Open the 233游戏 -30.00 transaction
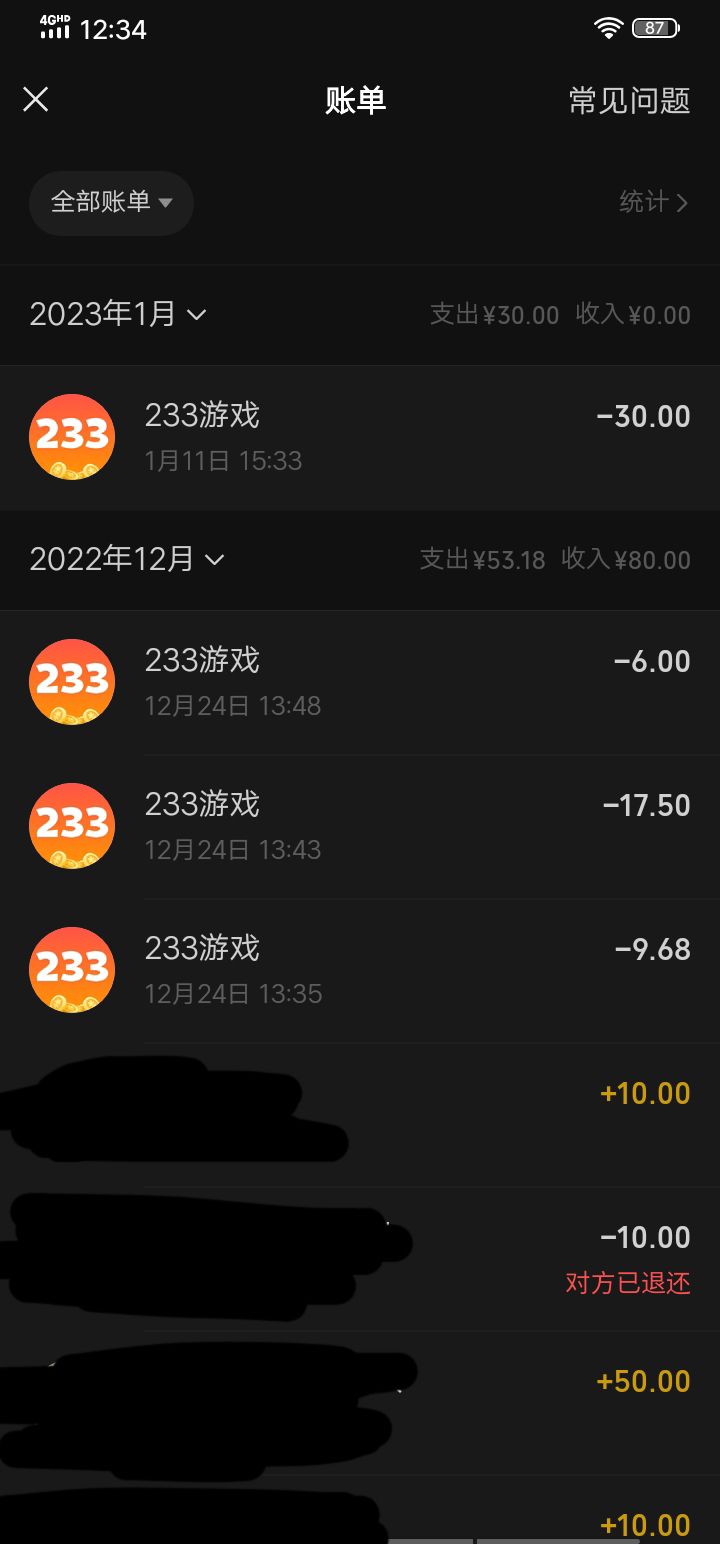720x1544 pixels. point(360,438)
